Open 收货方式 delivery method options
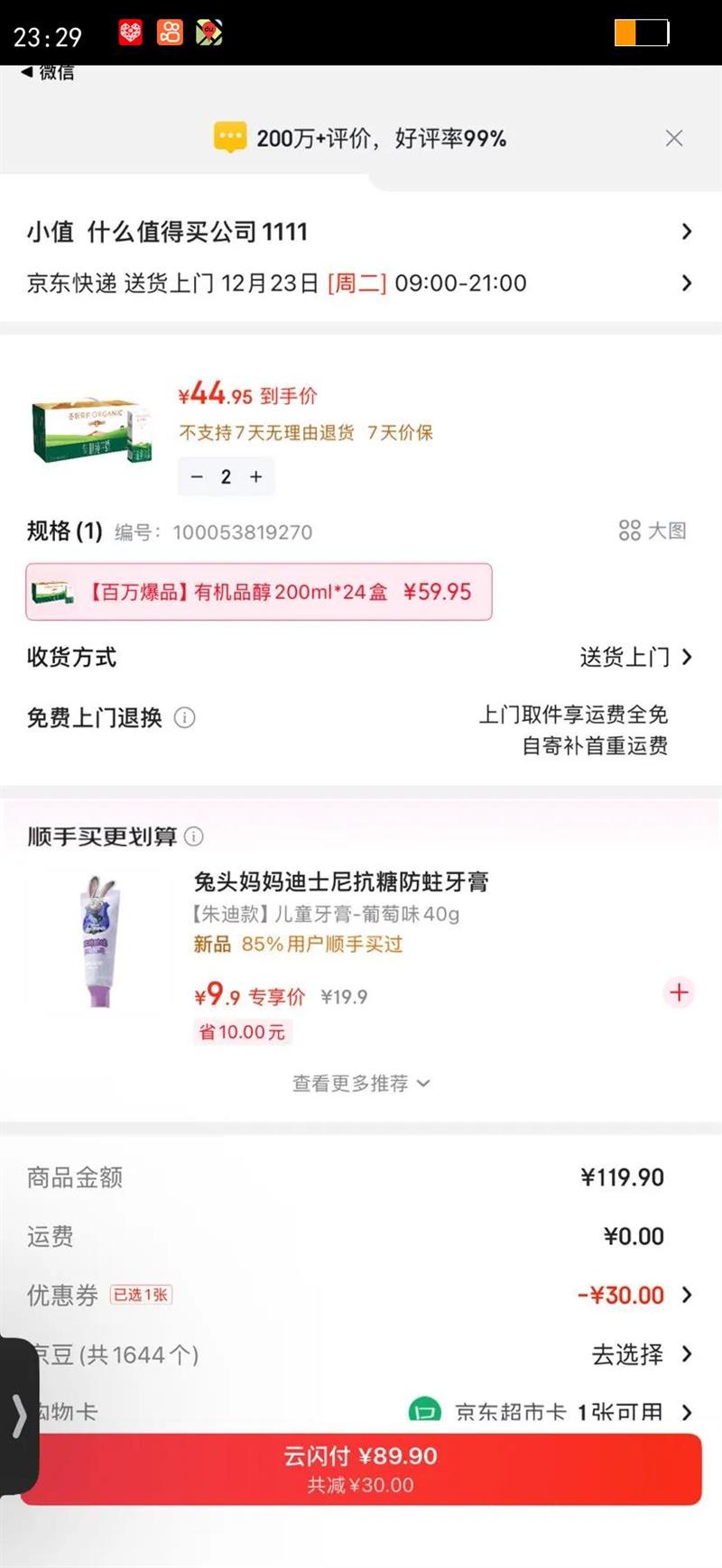 (690, 658)
